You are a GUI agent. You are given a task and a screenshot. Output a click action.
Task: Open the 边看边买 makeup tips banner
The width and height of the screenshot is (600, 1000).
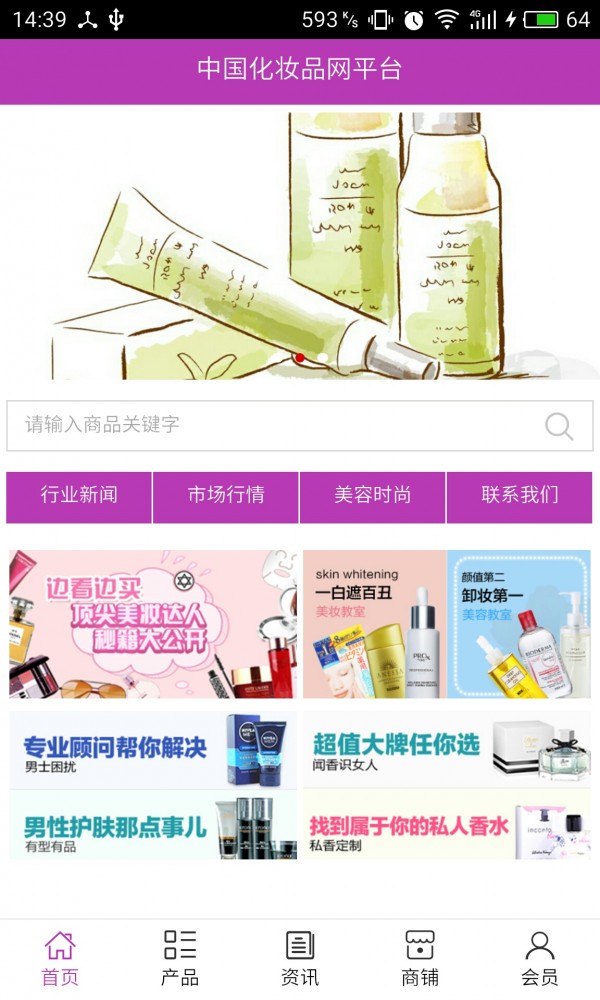pos(153,624)
